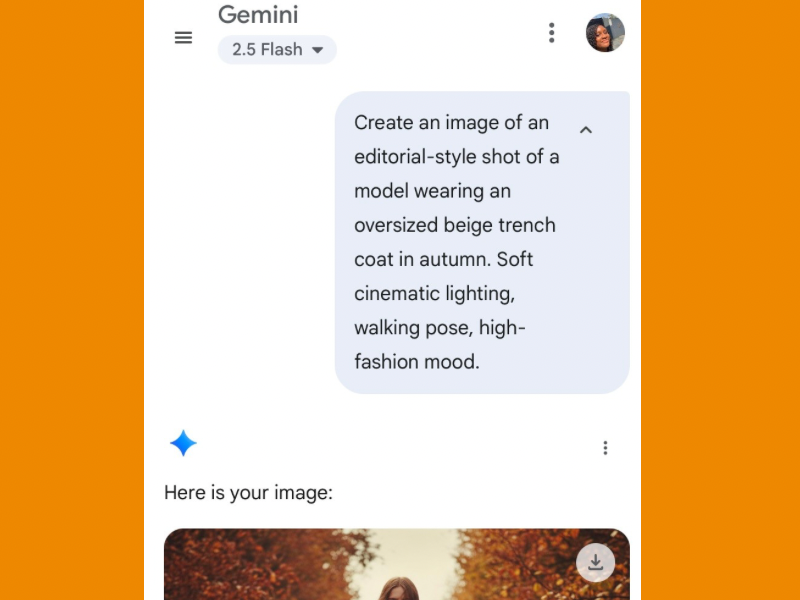The height and width of the screenshot is (600, 800).
Task: Collapse the prompt message with the chevron
Action: point(586,129)
